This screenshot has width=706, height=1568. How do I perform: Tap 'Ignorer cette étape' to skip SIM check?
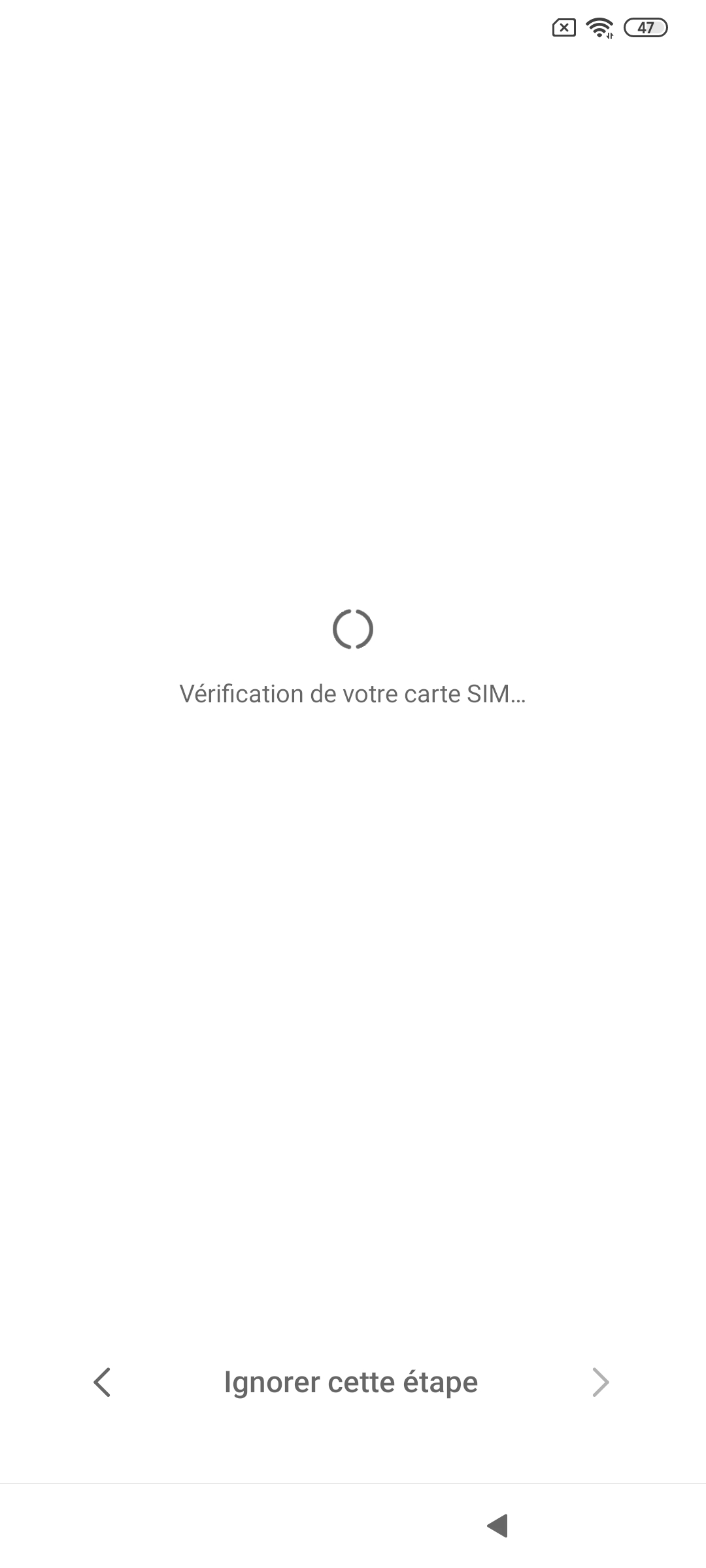(x=351, y=1382)
